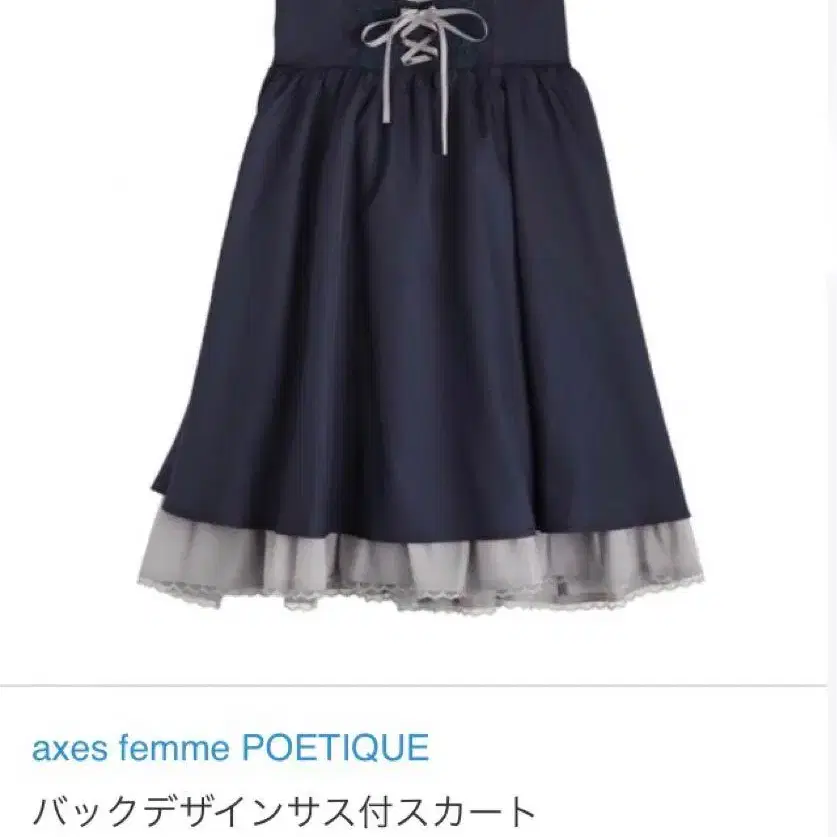
Task: View the navy skirt product photo
Action: click(420, 330)
